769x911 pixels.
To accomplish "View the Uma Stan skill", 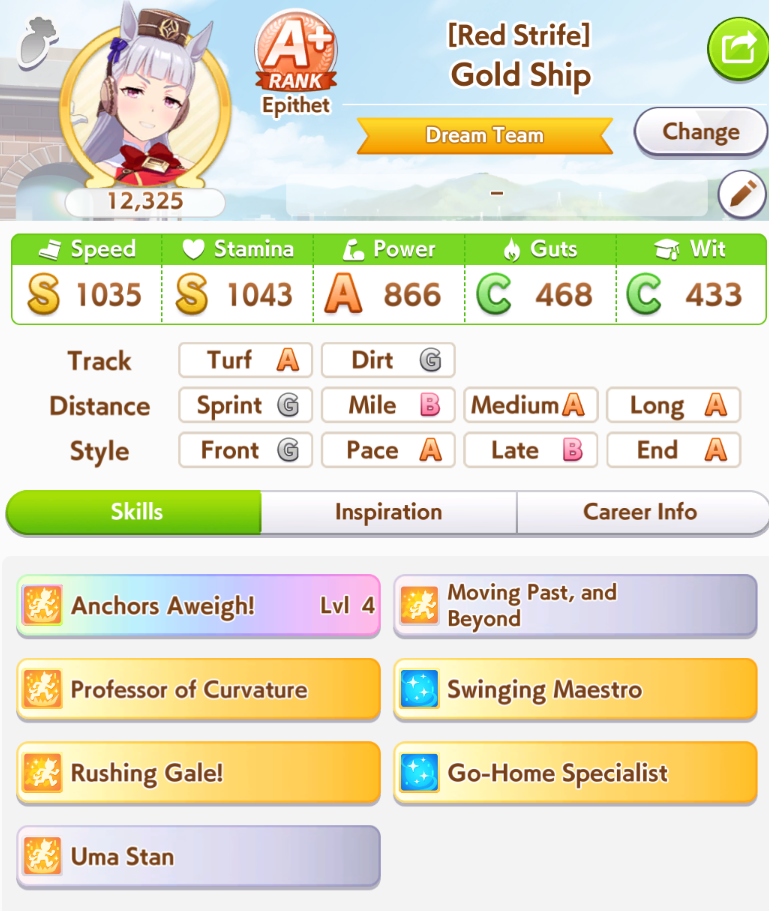I will (199, 856).
